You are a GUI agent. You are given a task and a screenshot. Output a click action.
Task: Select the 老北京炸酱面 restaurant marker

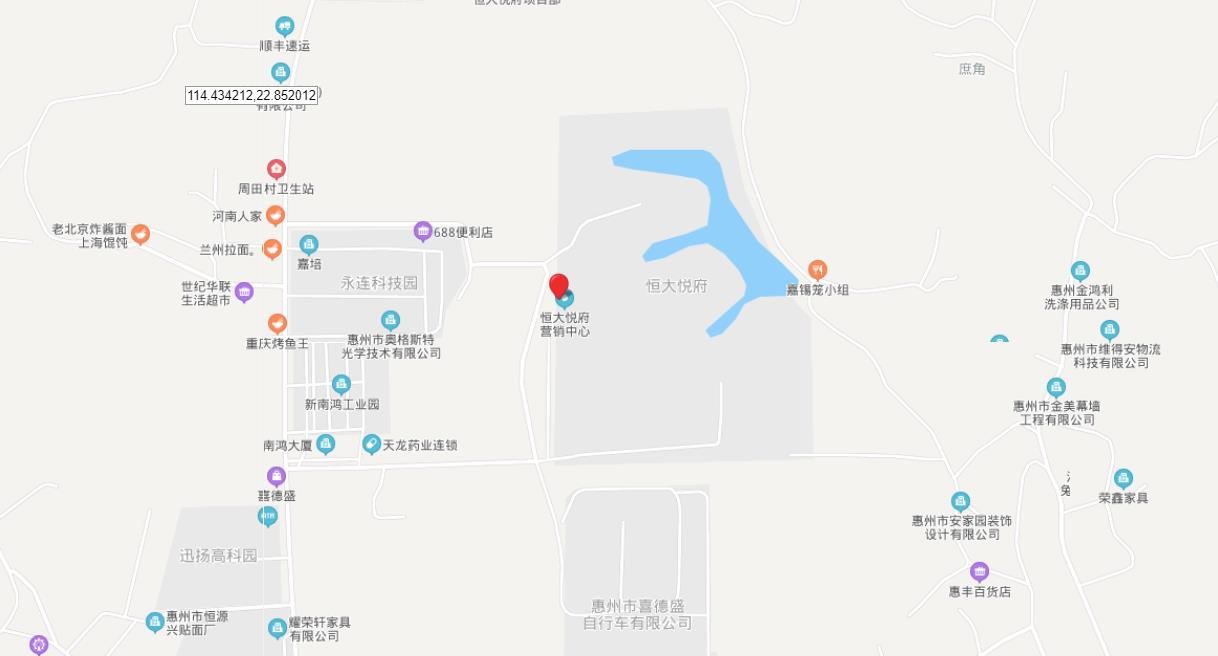tap(141, 235)
